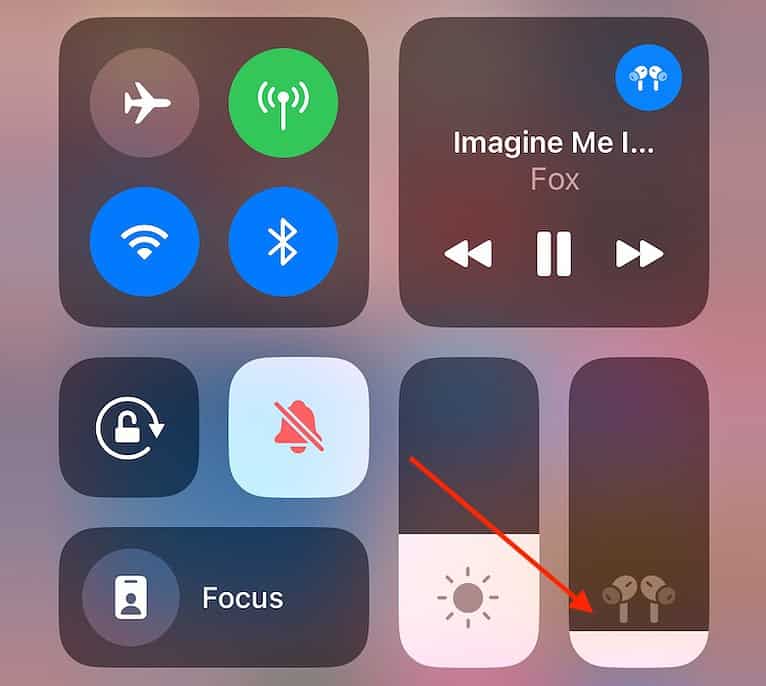
Task: Open AirPods audio output picker
Action: click(648, 76)
